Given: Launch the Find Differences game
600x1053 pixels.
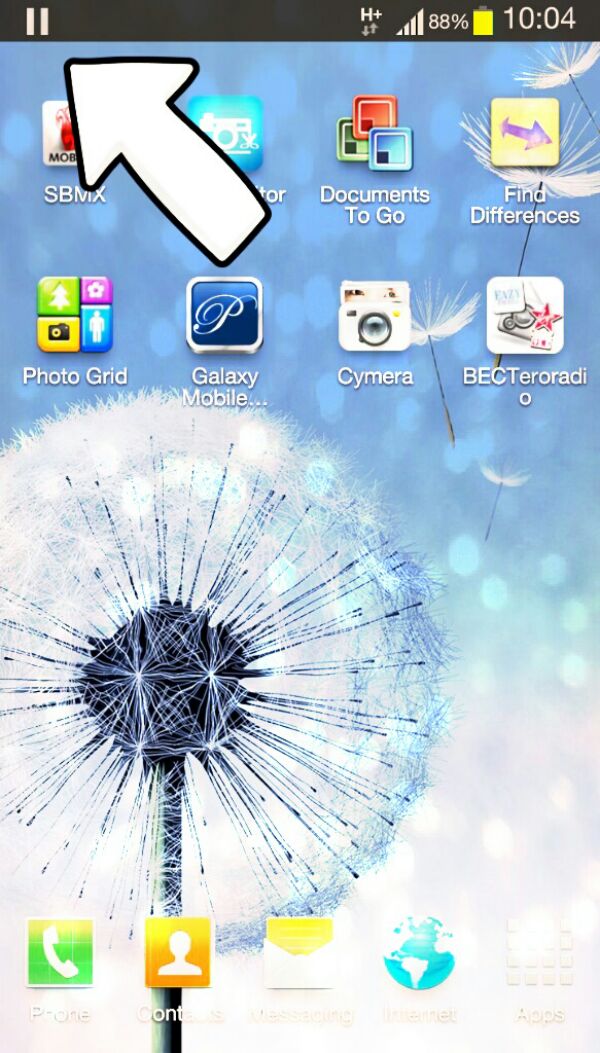Looking at the screenshot, I should tap(524, 133).
